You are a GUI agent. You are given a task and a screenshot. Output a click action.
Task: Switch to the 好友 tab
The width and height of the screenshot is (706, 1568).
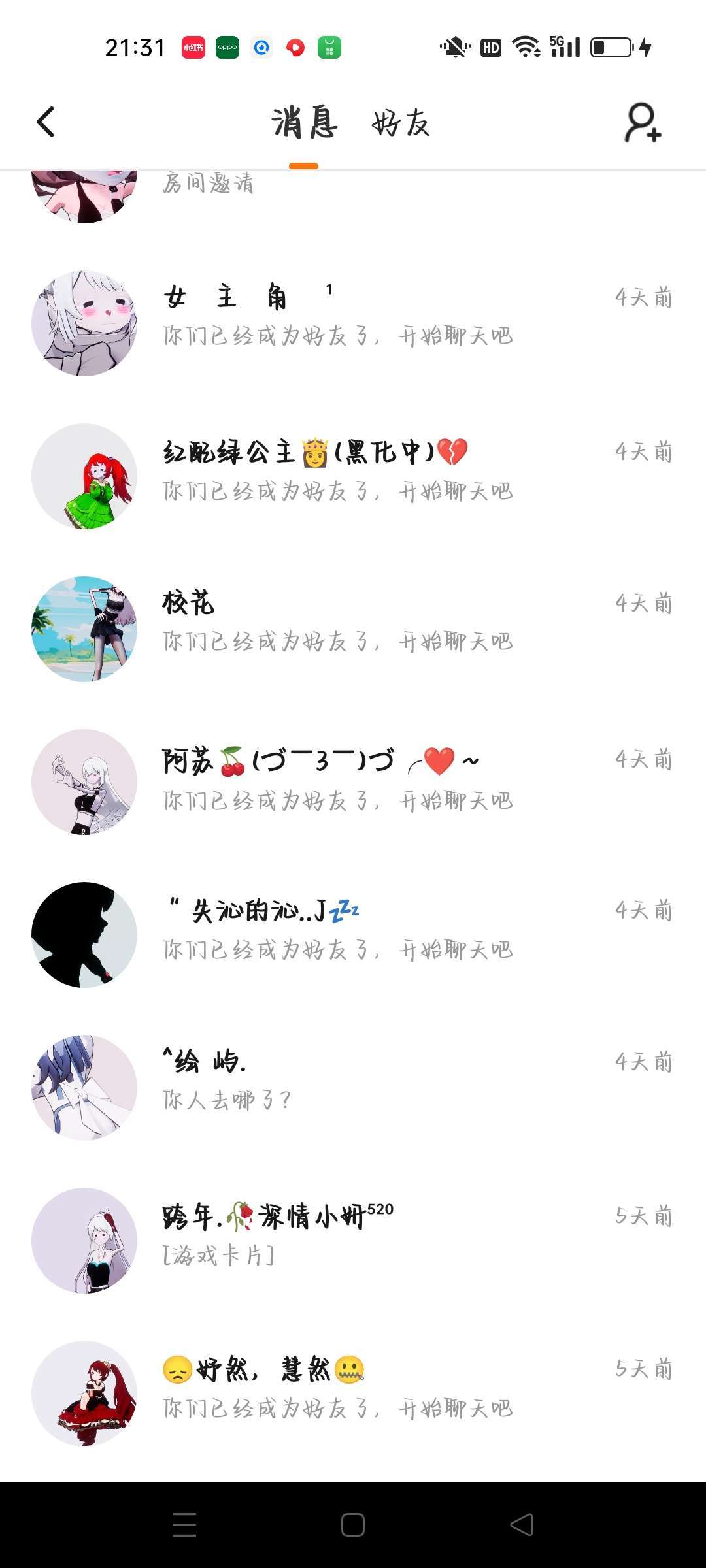401,123
